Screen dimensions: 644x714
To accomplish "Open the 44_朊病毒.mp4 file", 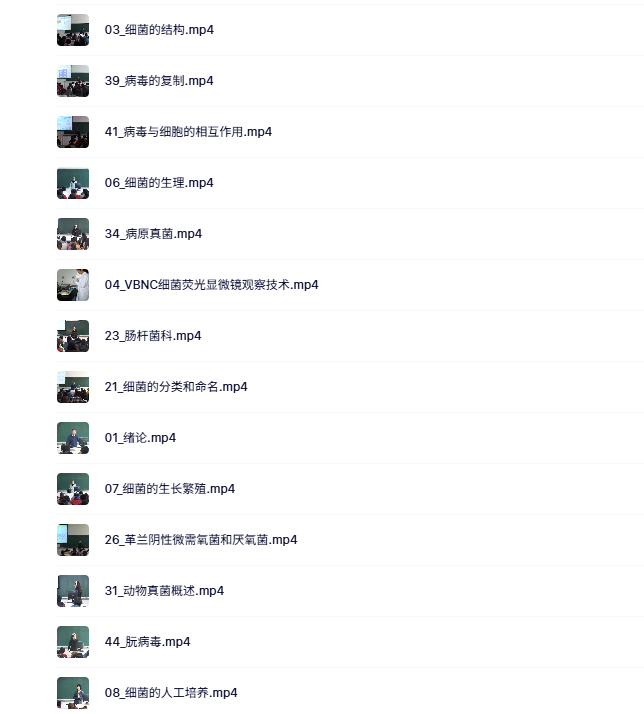I will [147, 642].
